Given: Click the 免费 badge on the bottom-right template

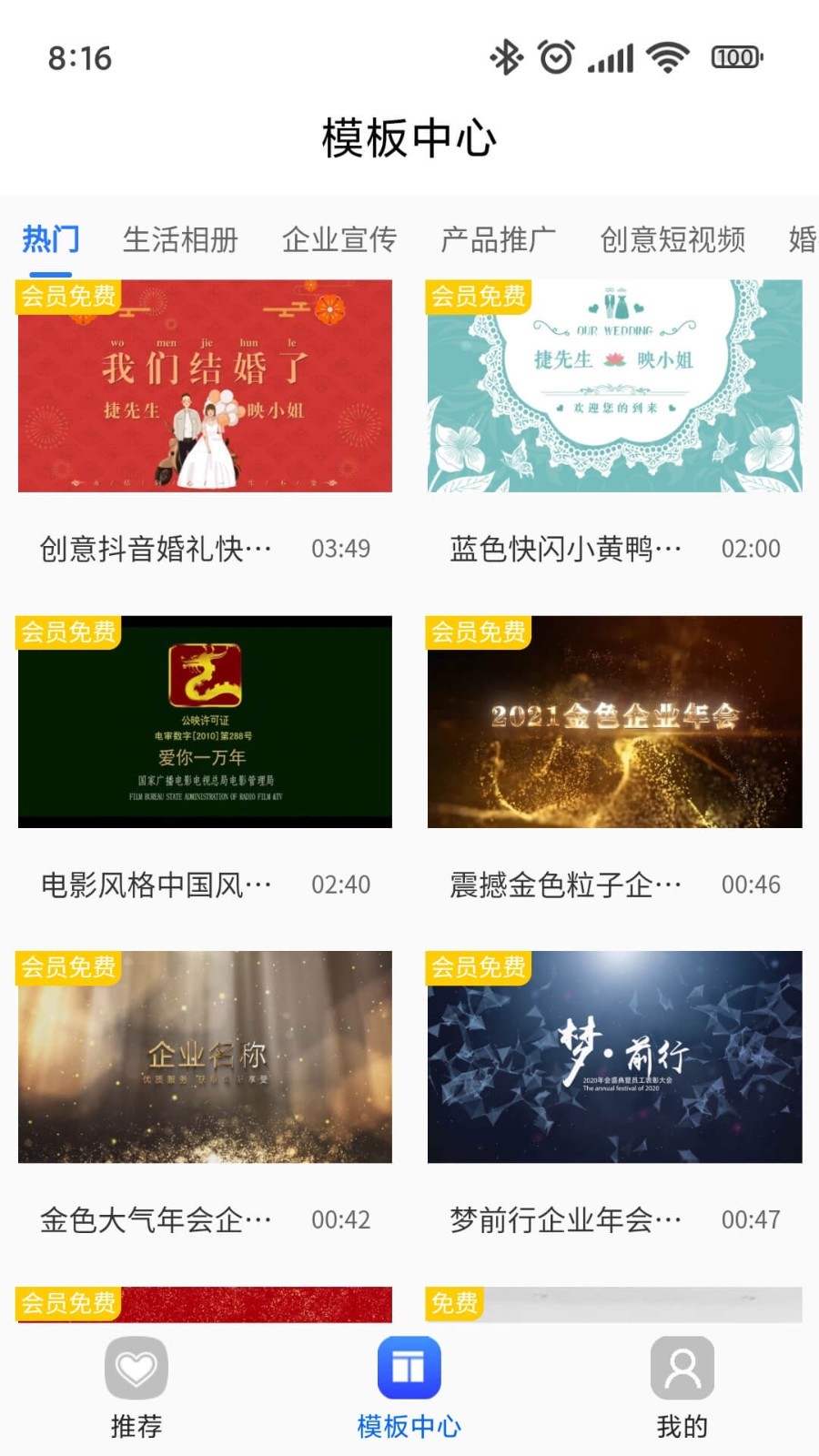Looking at the screenshot, I should [456, 1303].
